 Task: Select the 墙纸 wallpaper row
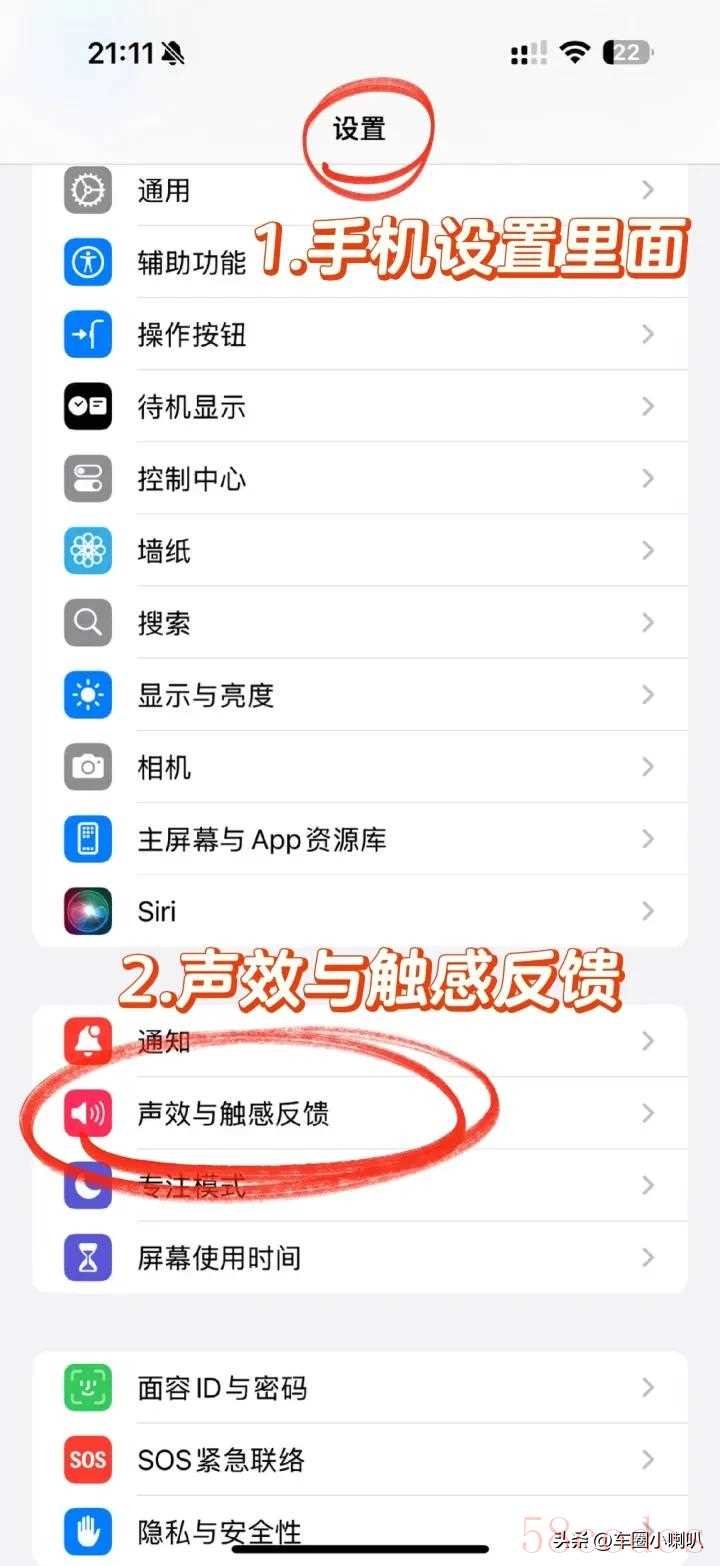(x=360, y=551)
